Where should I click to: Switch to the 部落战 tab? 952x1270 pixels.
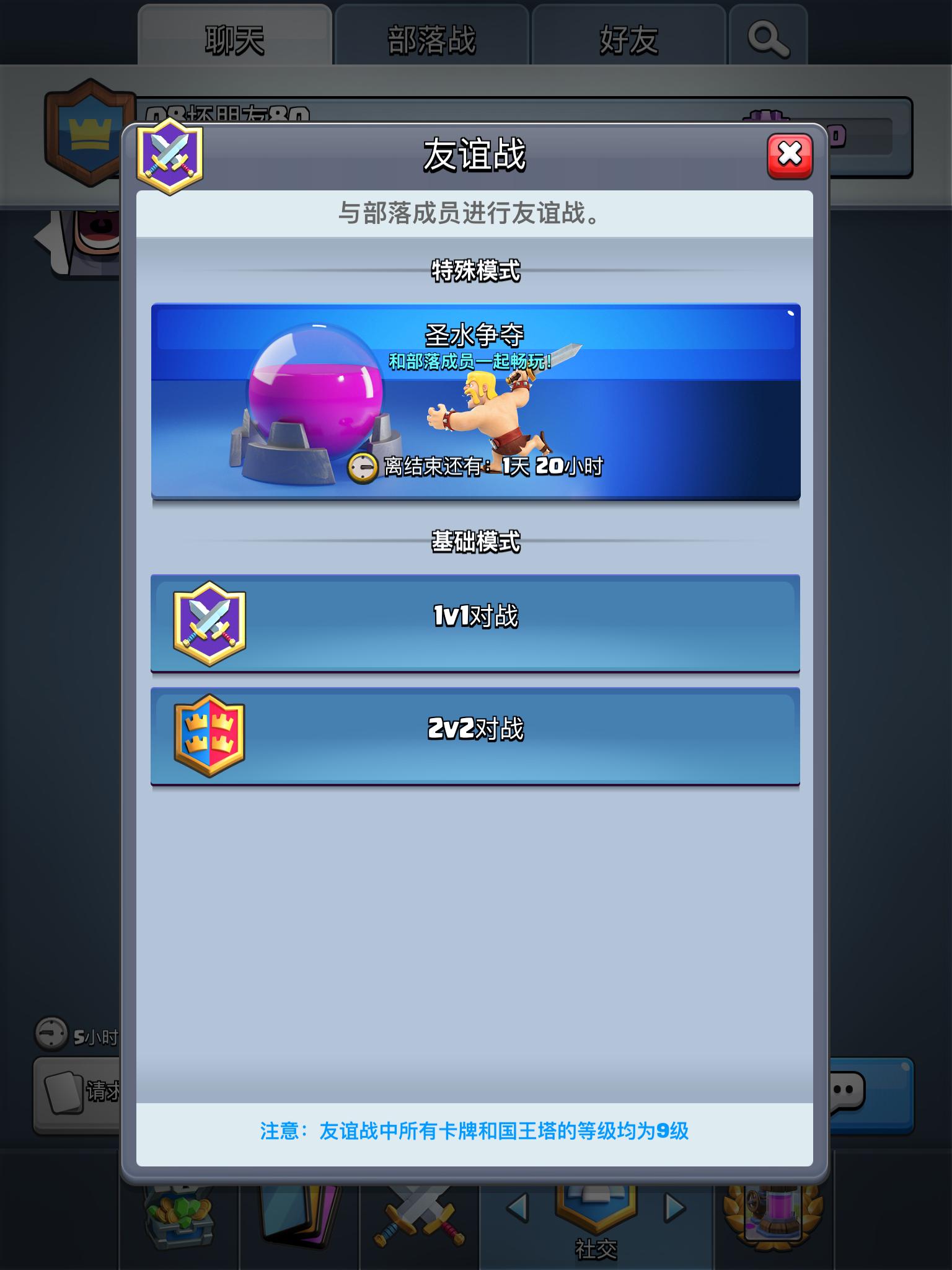click(431, 40)
